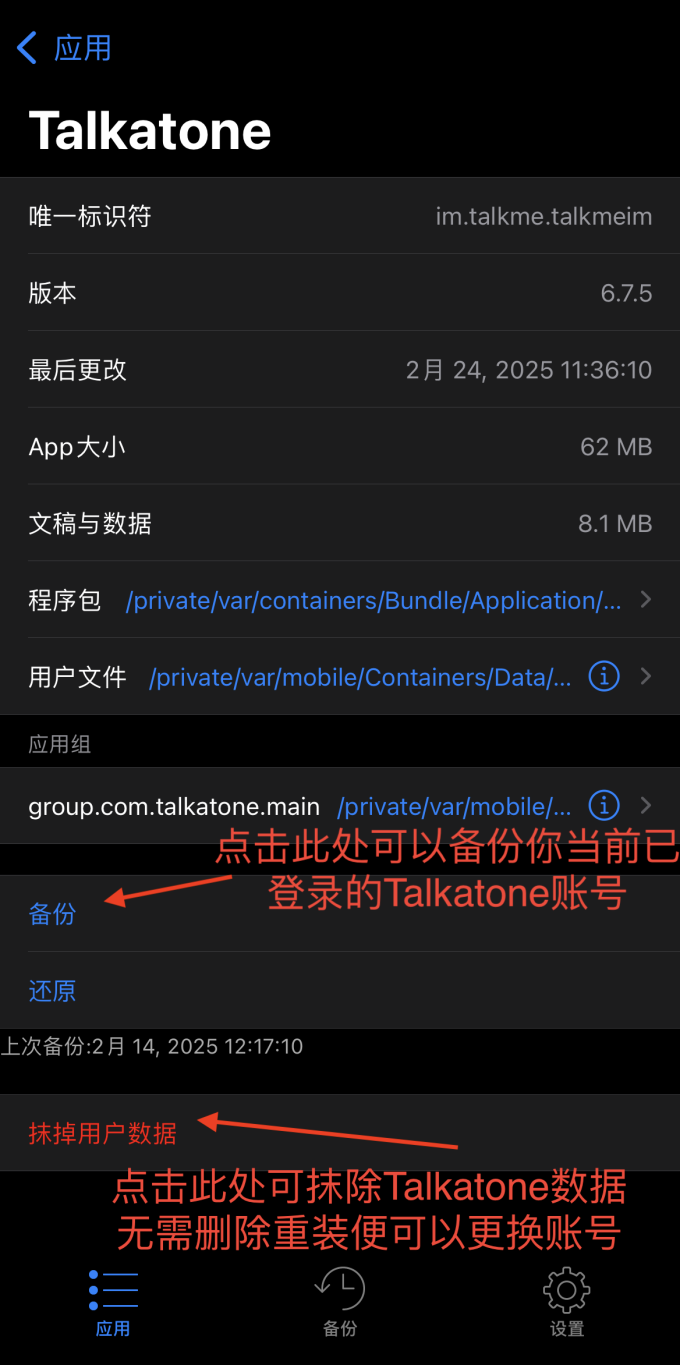Switch to the 备份 bottom tab
680x1365 pixels.
tap(340, 1303)
